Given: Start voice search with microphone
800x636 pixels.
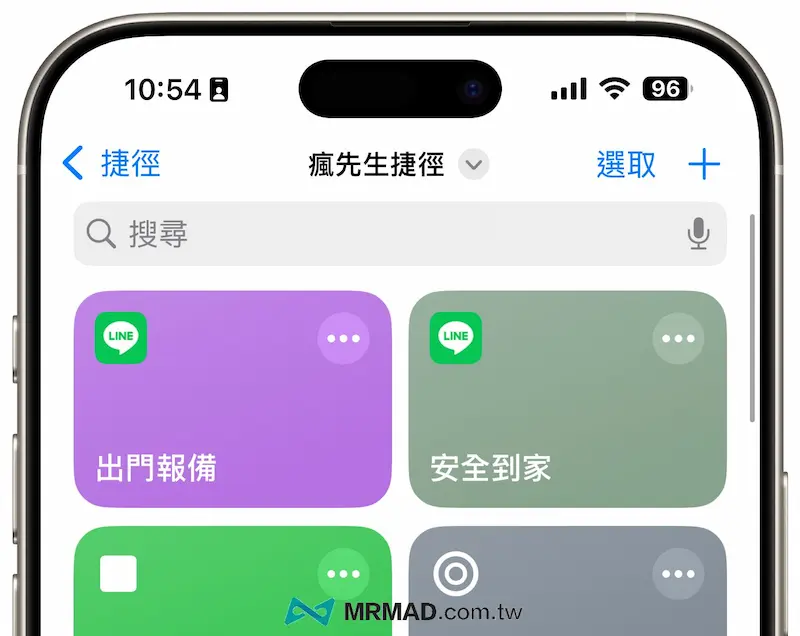Looking at the screenshot, I should 698,234.
